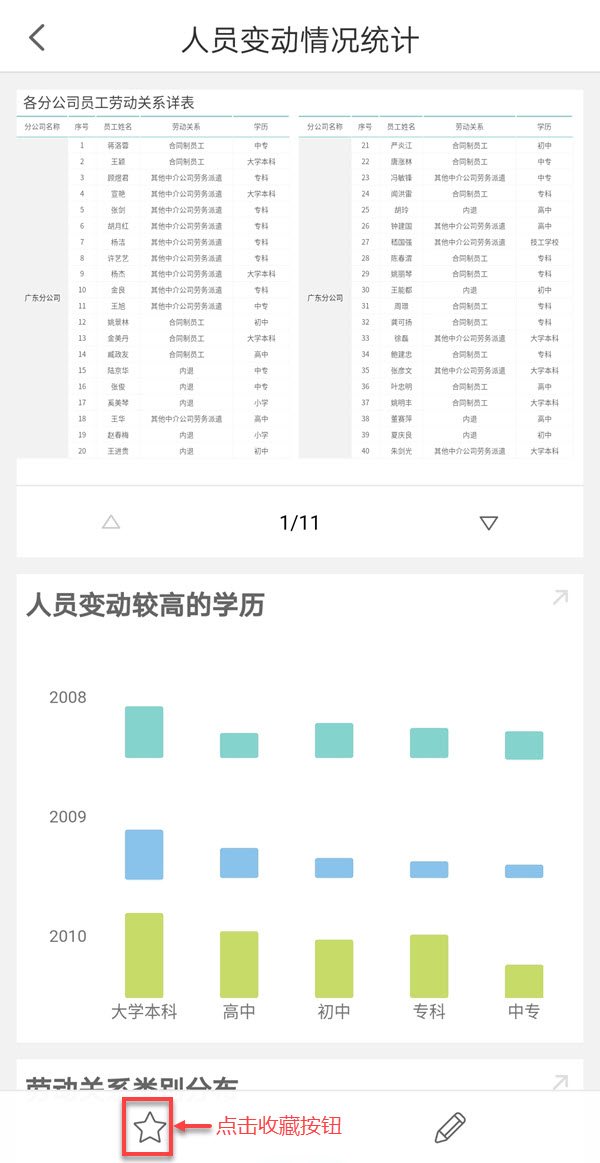Go to previous table page
The height and width of the screenshot is (1163, 600).
[x=111, y=522]
